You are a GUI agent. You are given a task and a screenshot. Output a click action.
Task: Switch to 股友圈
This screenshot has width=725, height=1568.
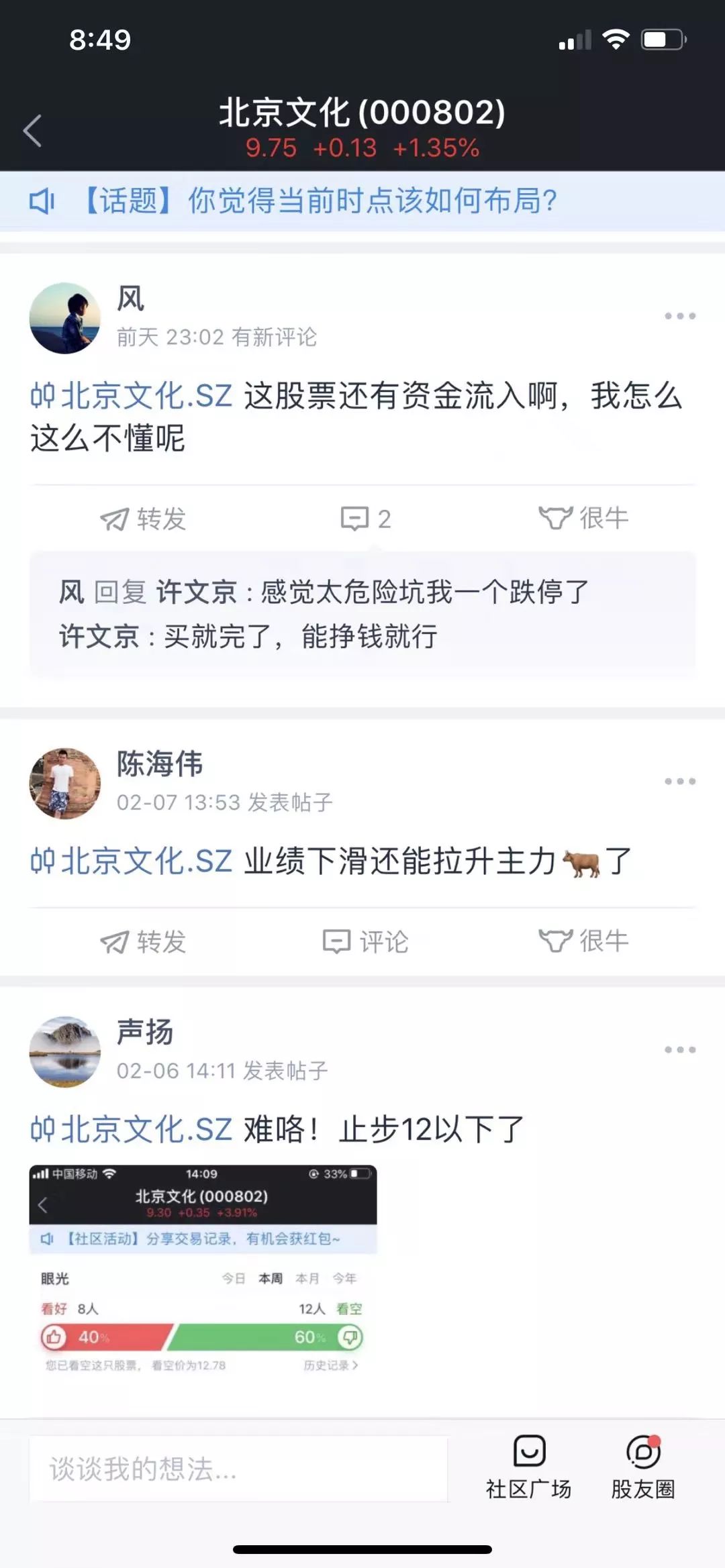[643, 1467]
